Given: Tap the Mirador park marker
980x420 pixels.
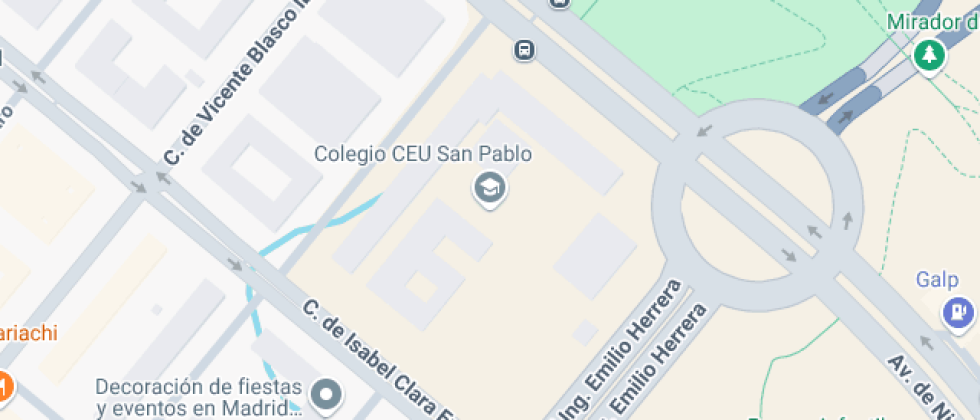Looking at the screenshot, I should 930,54.
